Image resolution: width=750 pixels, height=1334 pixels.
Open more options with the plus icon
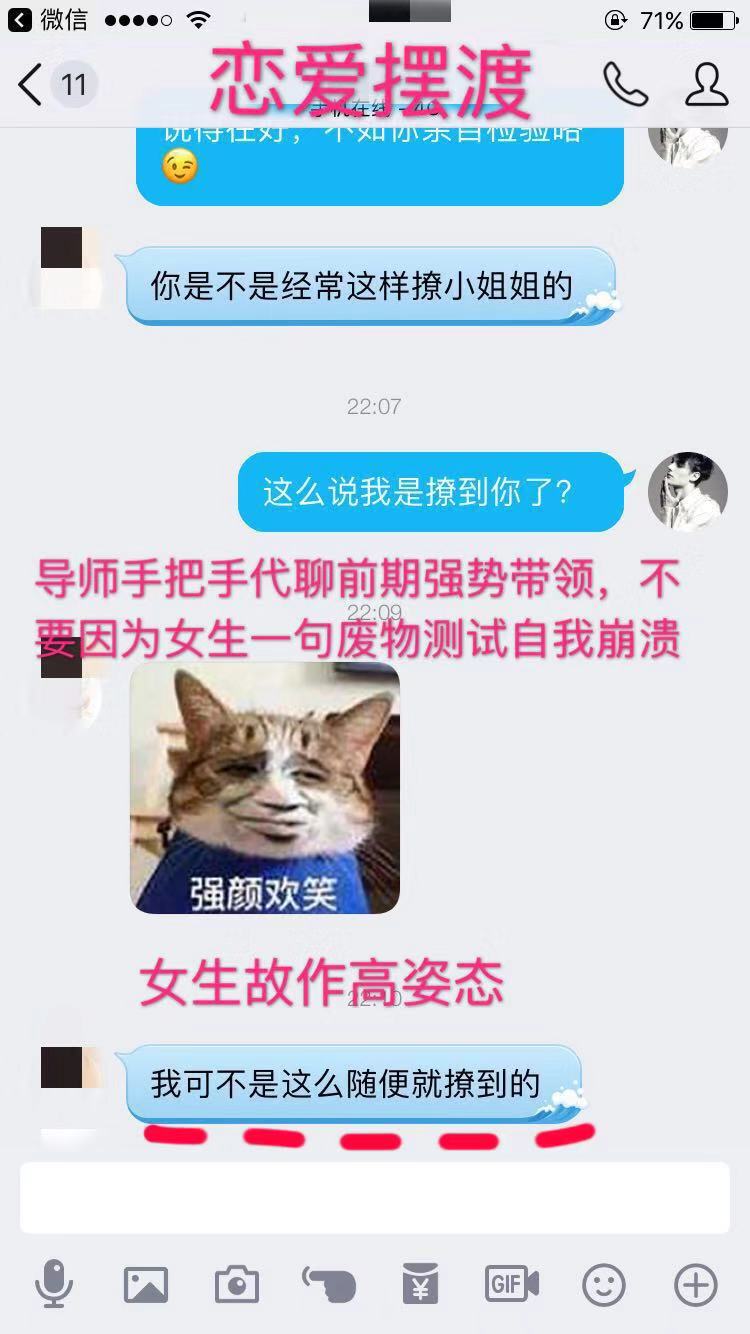point(696,1284)
